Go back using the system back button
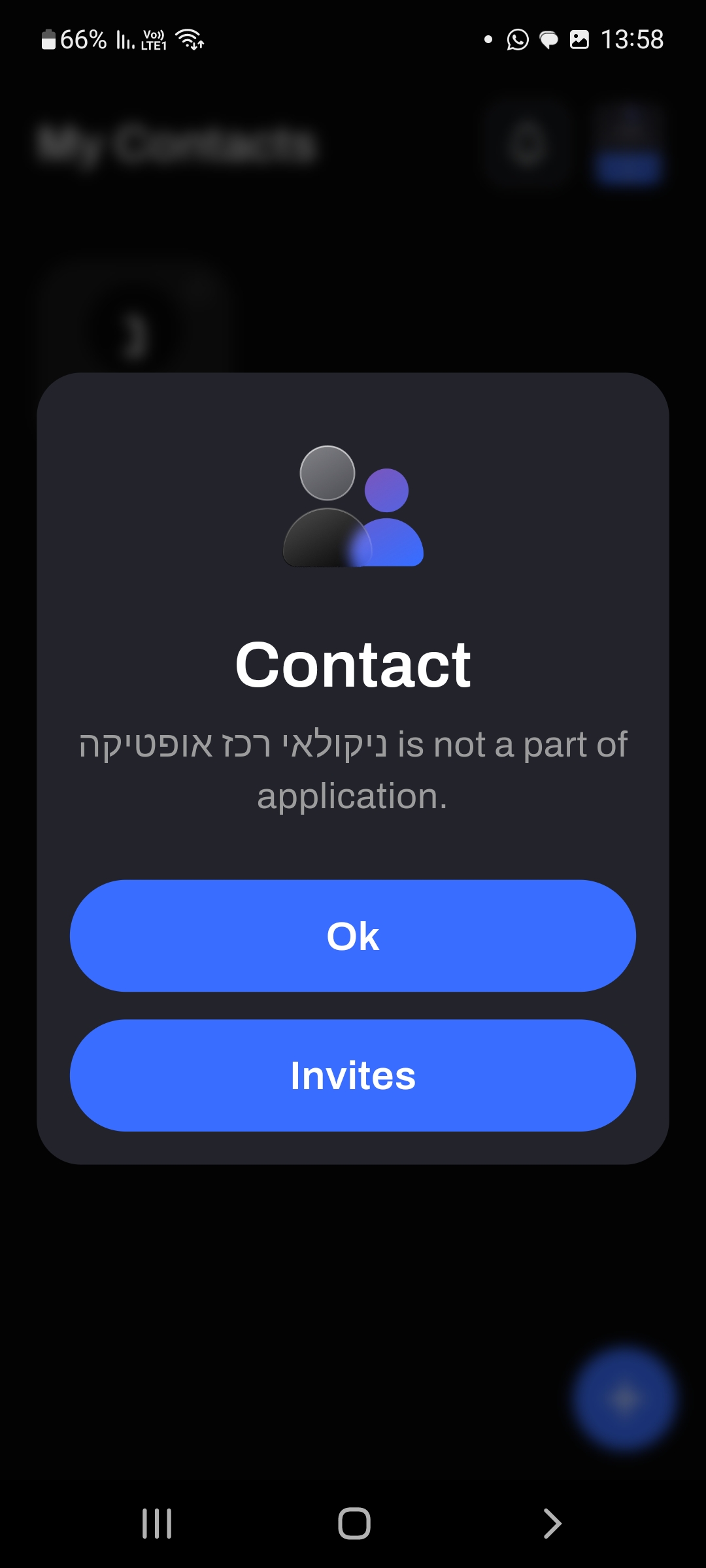Image resolution: width=706 pixels, height=1568 pixels. point(552,1524)
